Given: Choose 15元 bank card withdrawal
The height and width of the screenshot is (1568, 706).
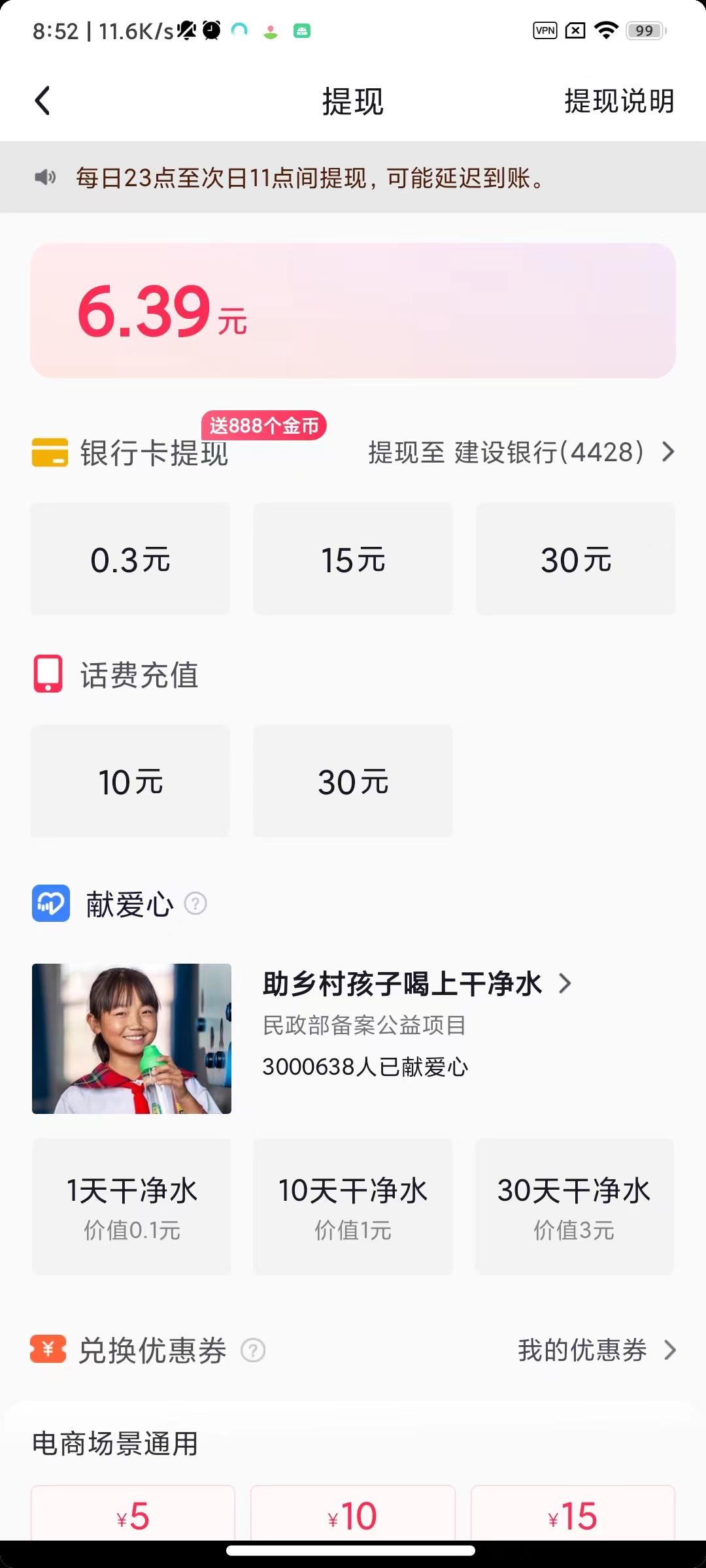Looking at the screenshot, I should (353, 559).
